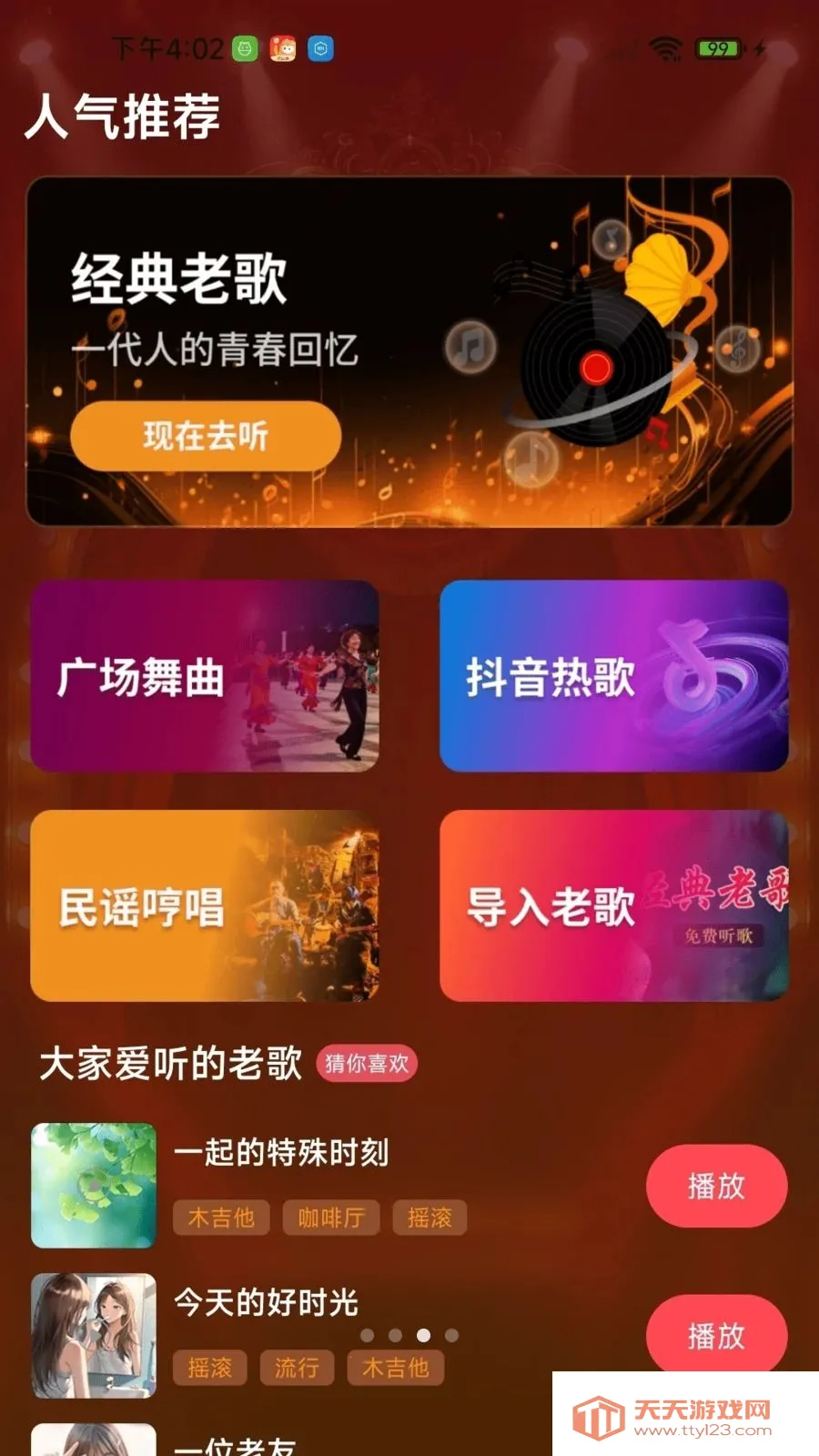Play the song 一起的特殊时刻
The image size is (819, 1456).
(x=717, y=1186)
